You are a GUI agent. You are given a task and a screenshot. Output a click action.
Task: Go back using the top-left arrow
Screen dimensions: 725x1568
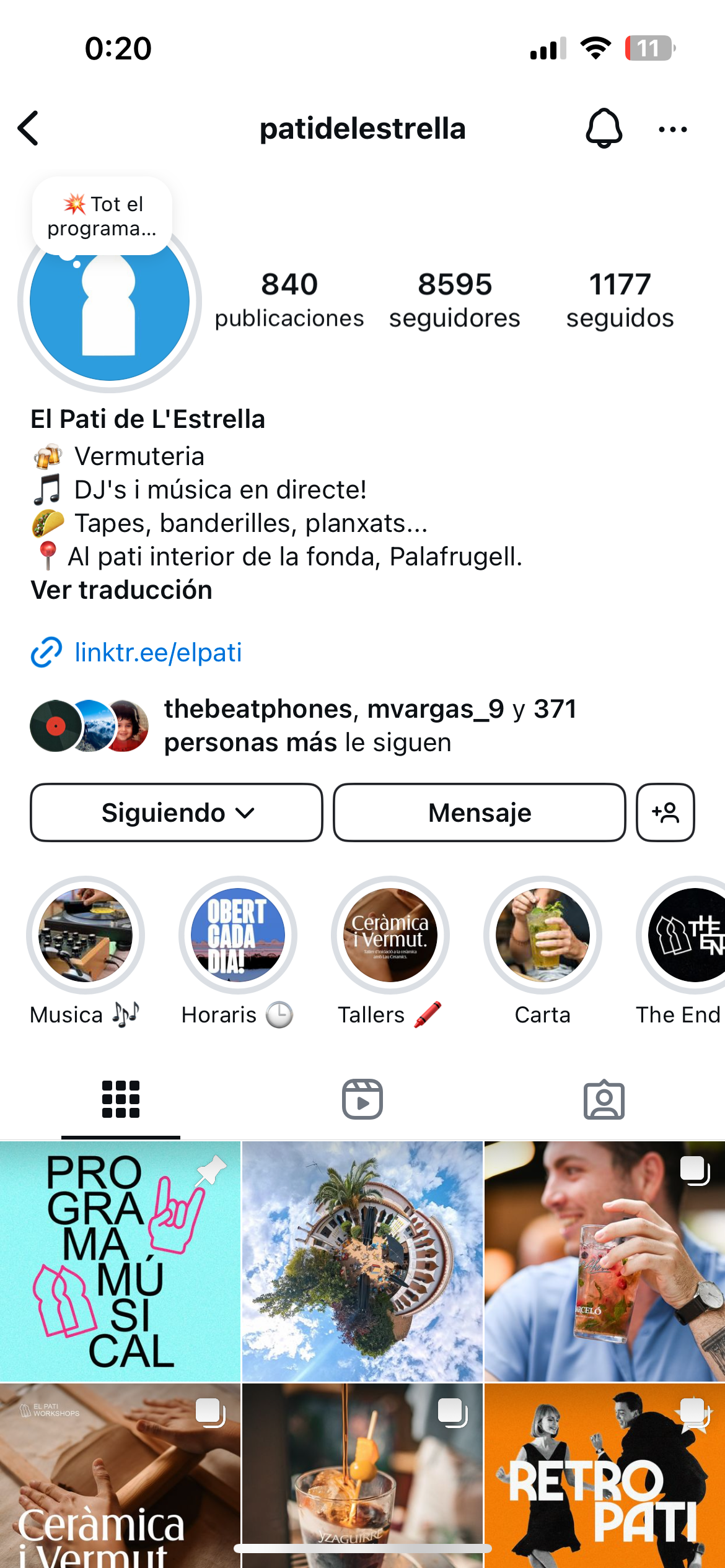[29, 129]
